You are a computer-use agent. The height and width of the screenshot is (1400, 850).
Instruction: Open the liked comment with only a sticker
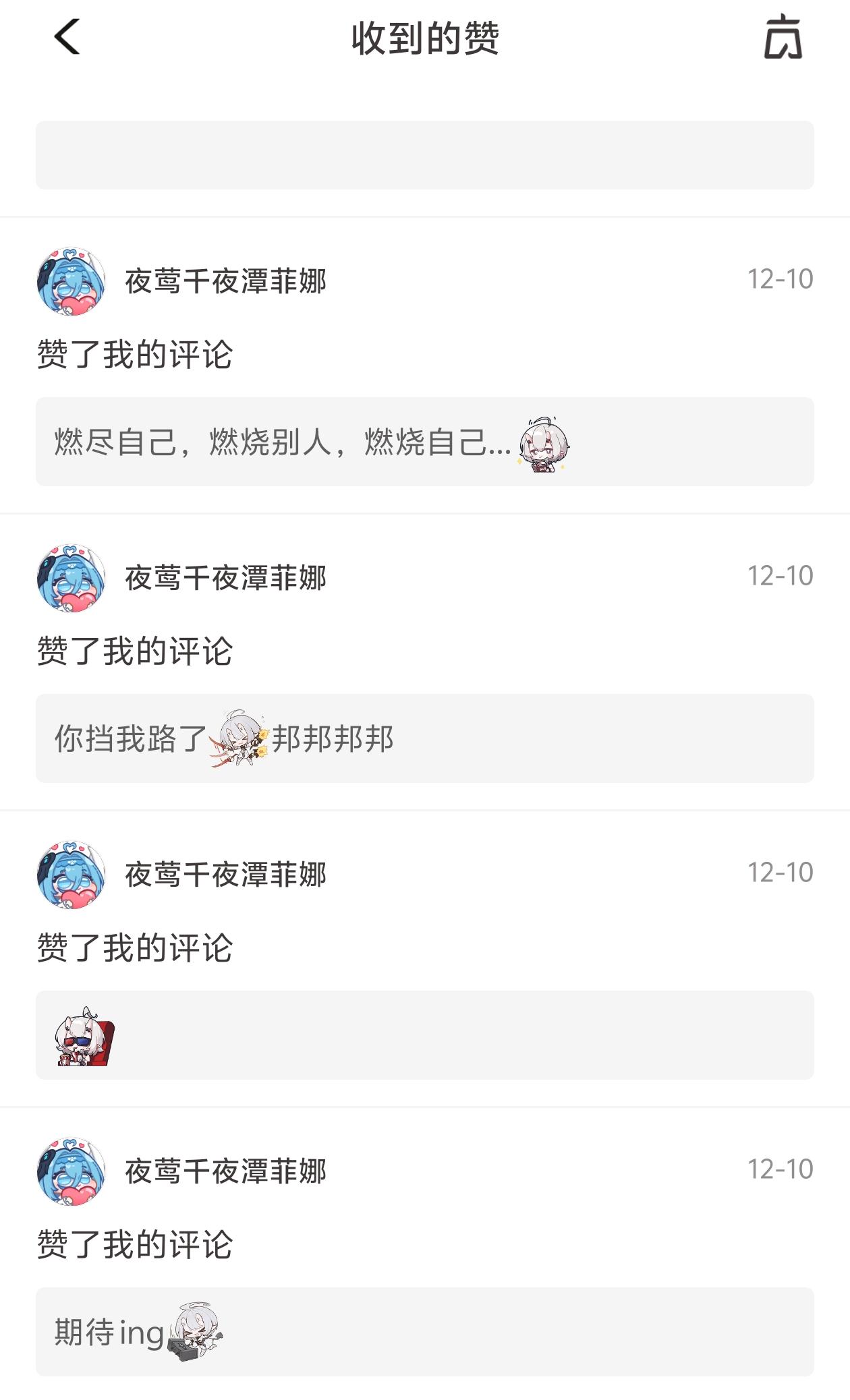tap(424, 1035)
